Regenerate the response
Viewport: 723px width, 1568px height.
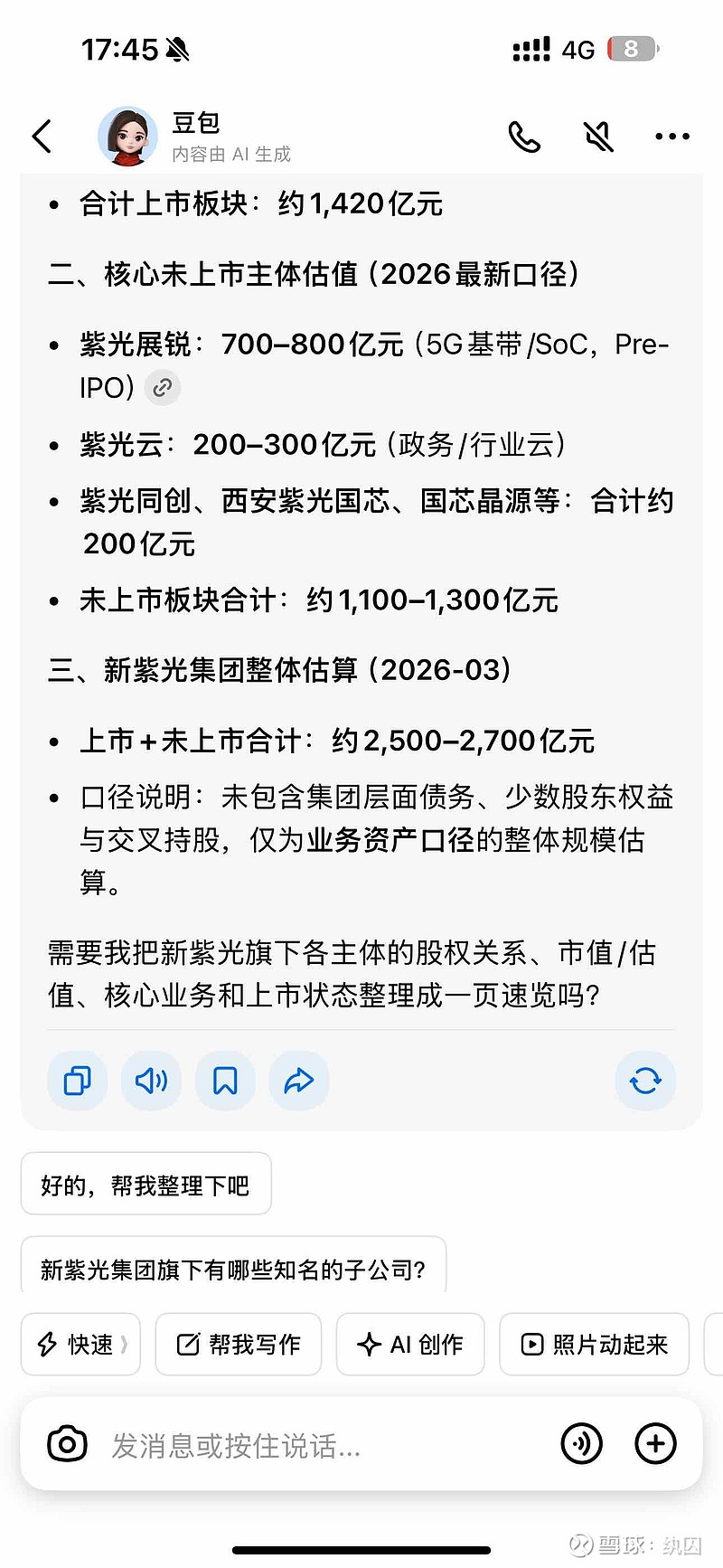tap(645, 1081)
